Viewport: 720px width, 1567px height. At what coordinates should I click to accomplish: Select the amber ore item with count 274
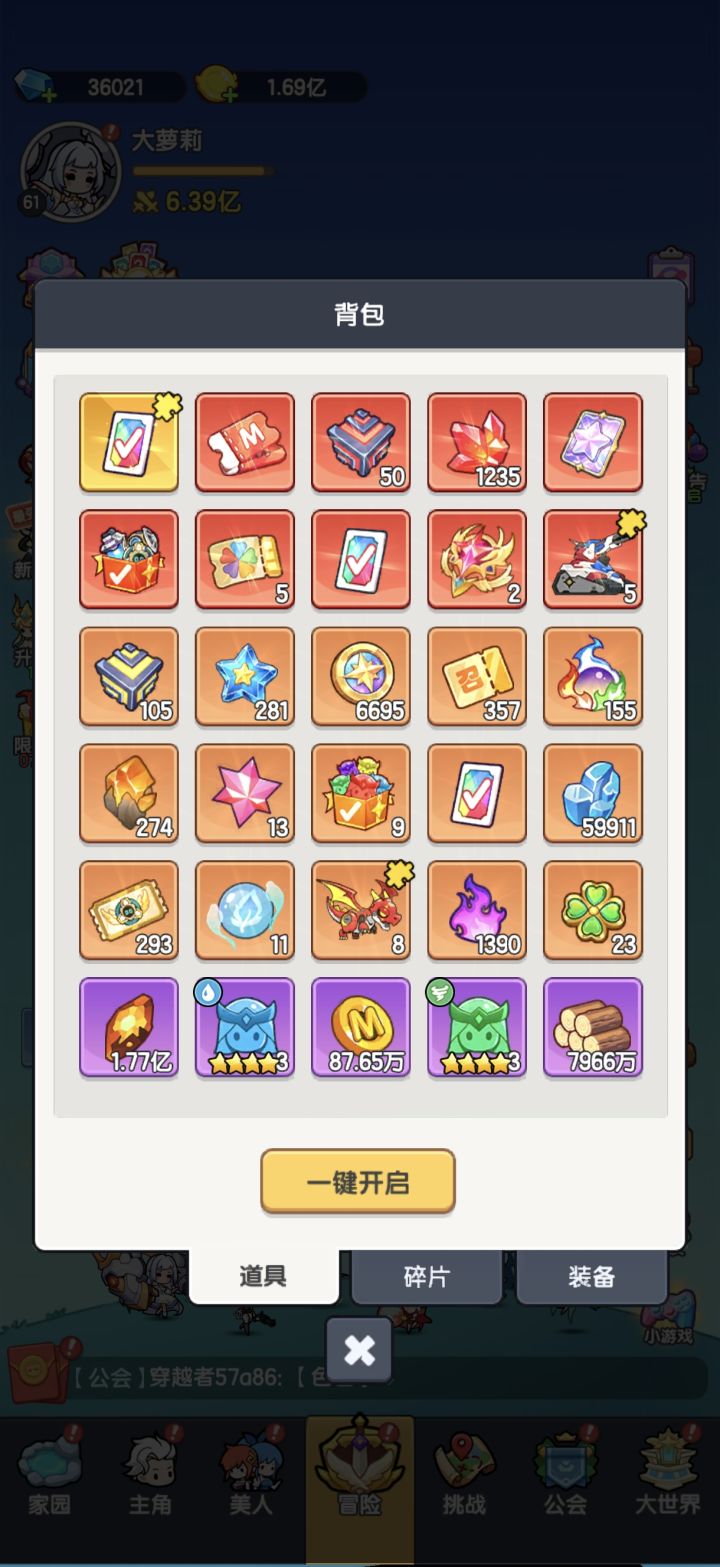click(x=129, y=793)
